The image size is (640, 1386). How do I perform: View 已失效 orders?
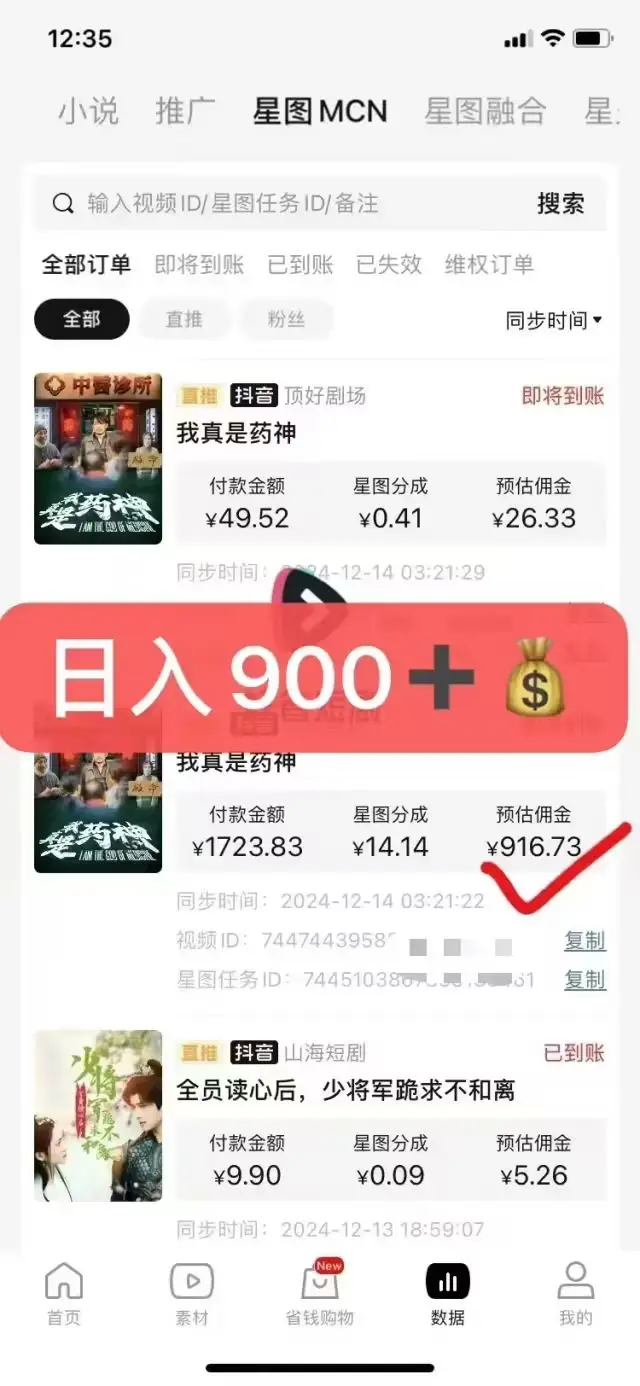tap(389, 265)
